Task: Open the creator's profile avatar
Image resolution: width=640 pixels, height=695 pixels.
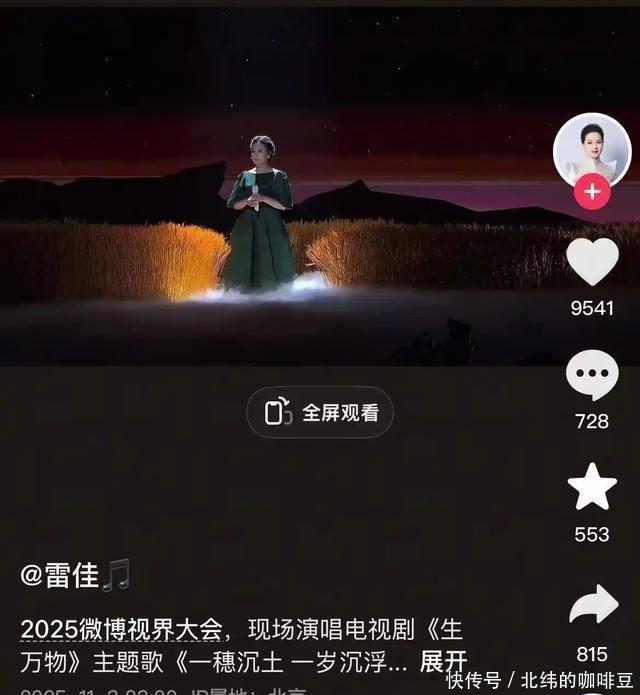Action: (592, 148)
